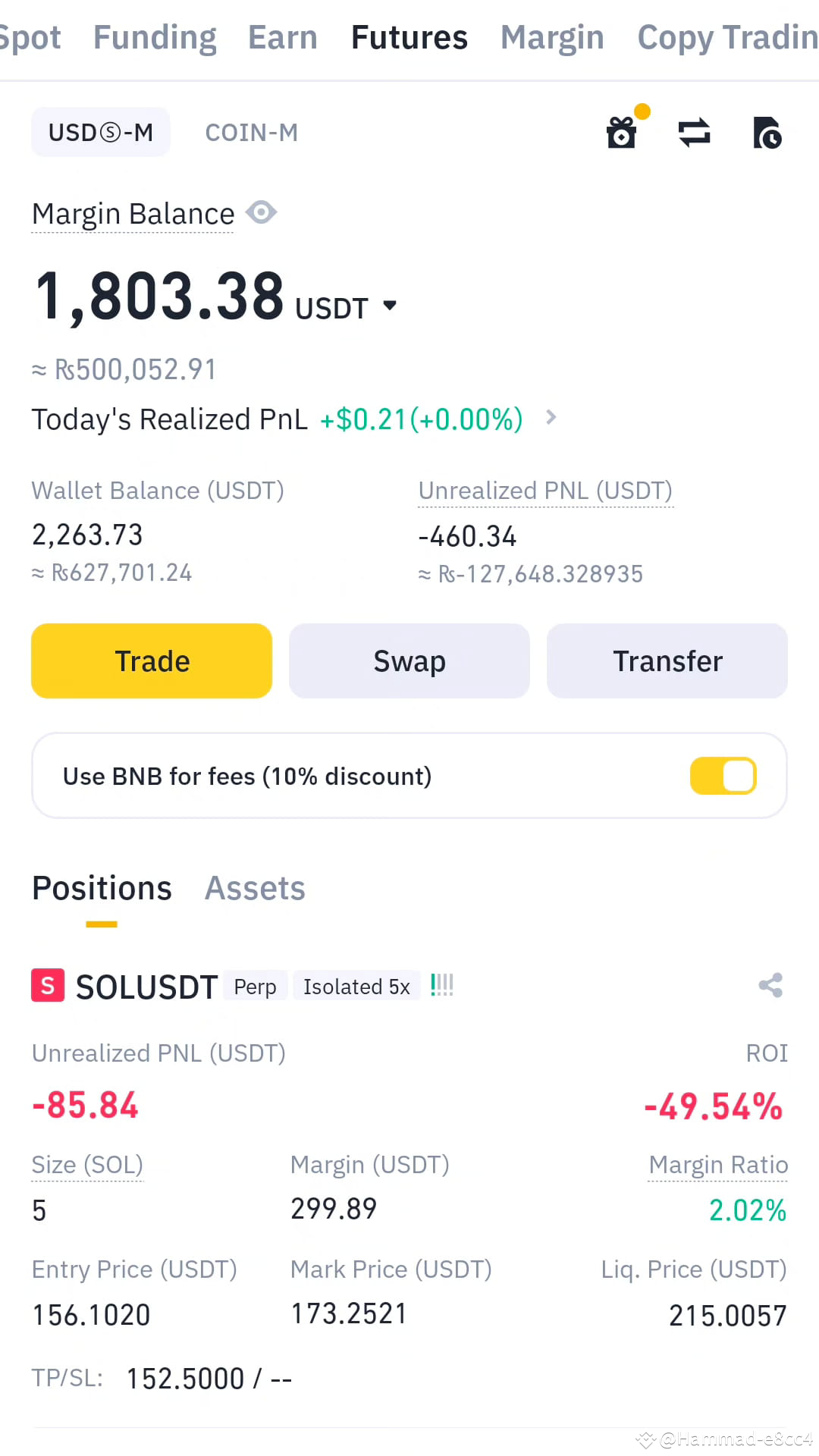The image size is (819, 1456).
Task: Open the Isolated 5x leverage setting
Action: tap(356, 986)
